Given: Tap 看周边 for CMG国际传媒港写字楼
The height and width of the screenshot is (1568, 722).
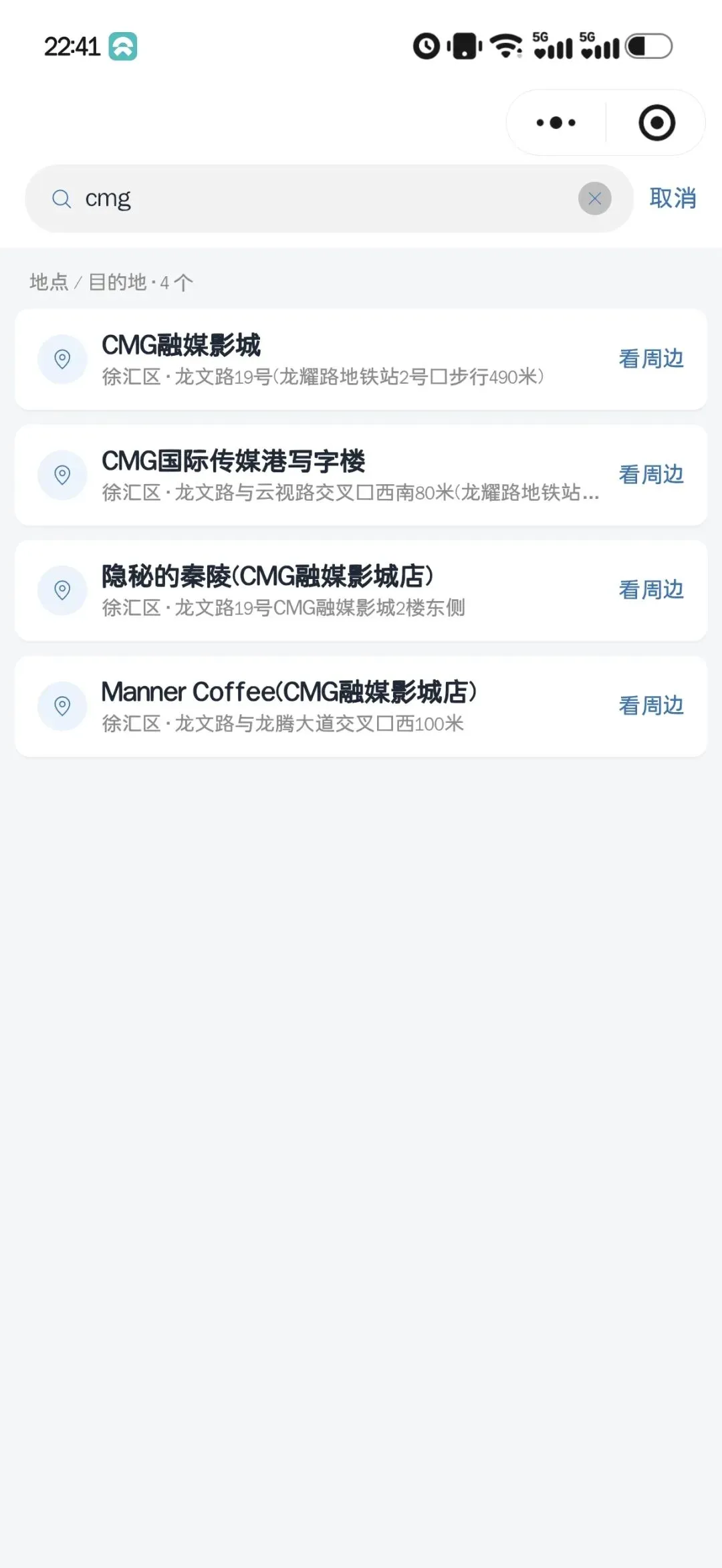Looking at the screenshot, I should [651, 475].
